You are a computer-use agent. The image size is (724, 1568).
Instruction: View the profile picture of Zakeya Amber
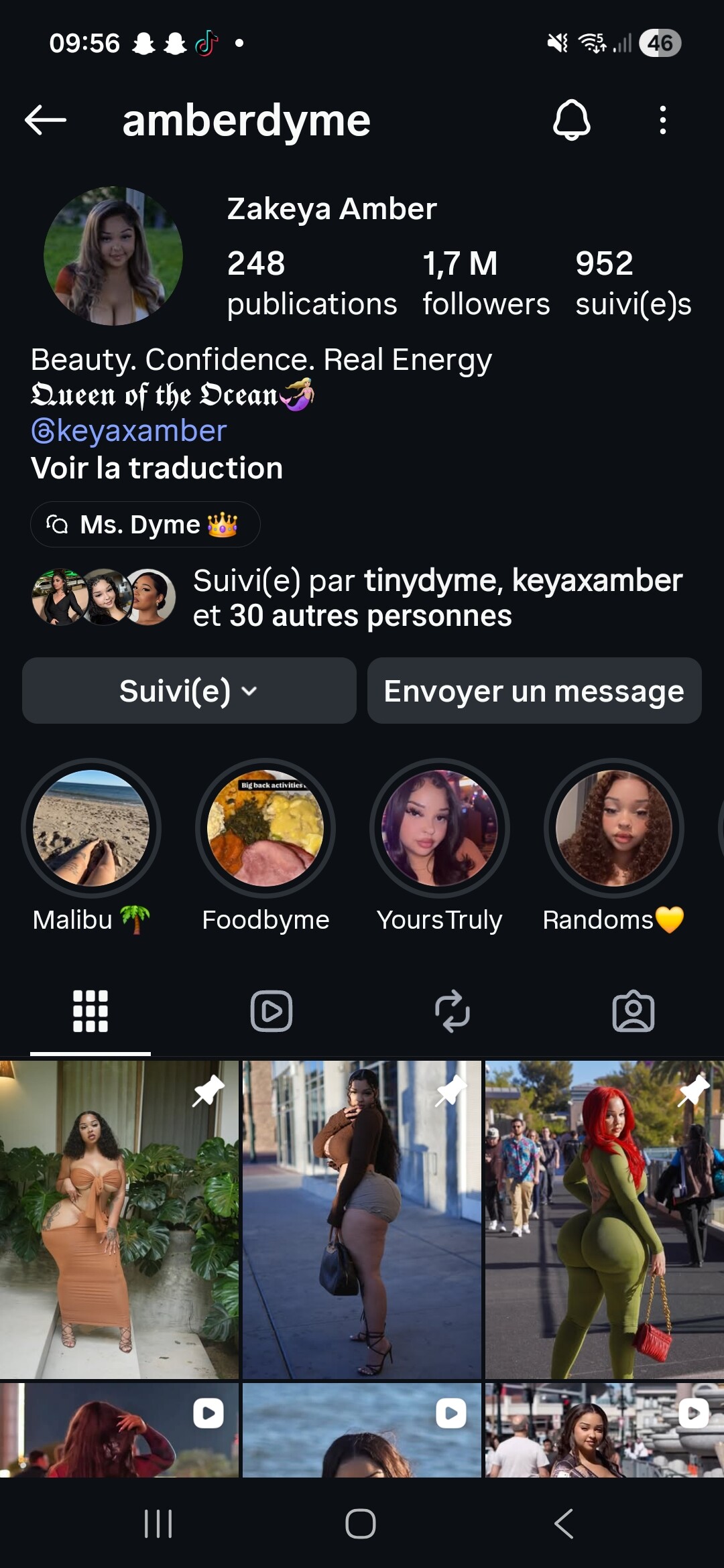pos(113,256)
